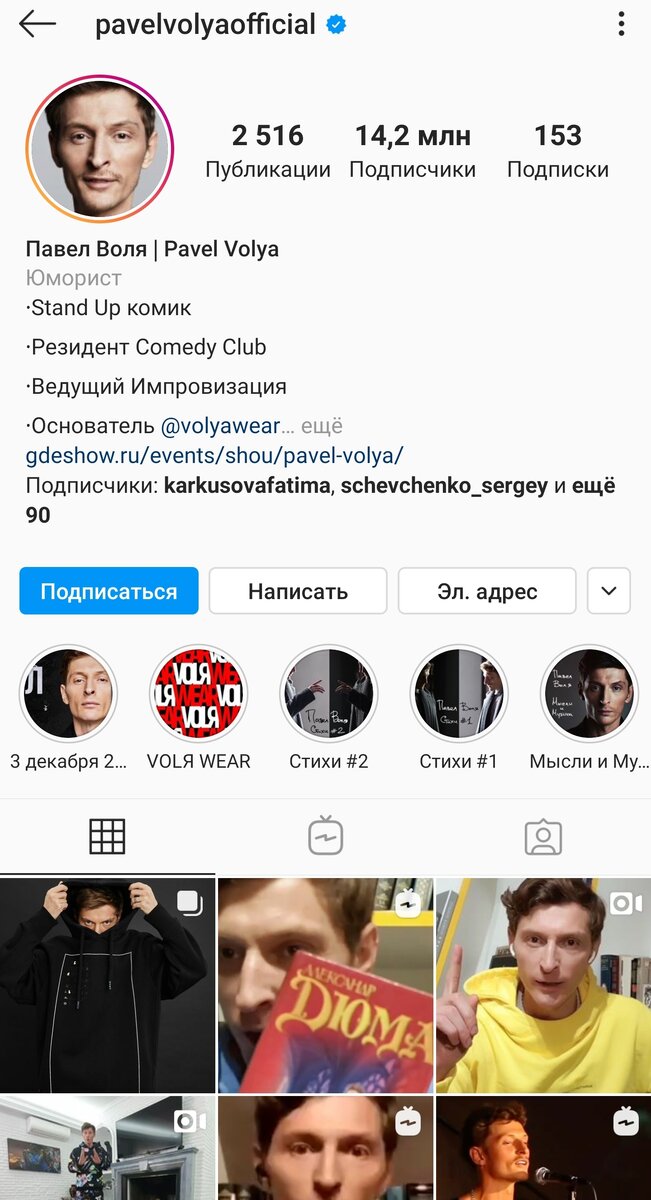Open the @volyawear mention link
The width and height of the screenshot is (651, 1200).
point(221,426)
